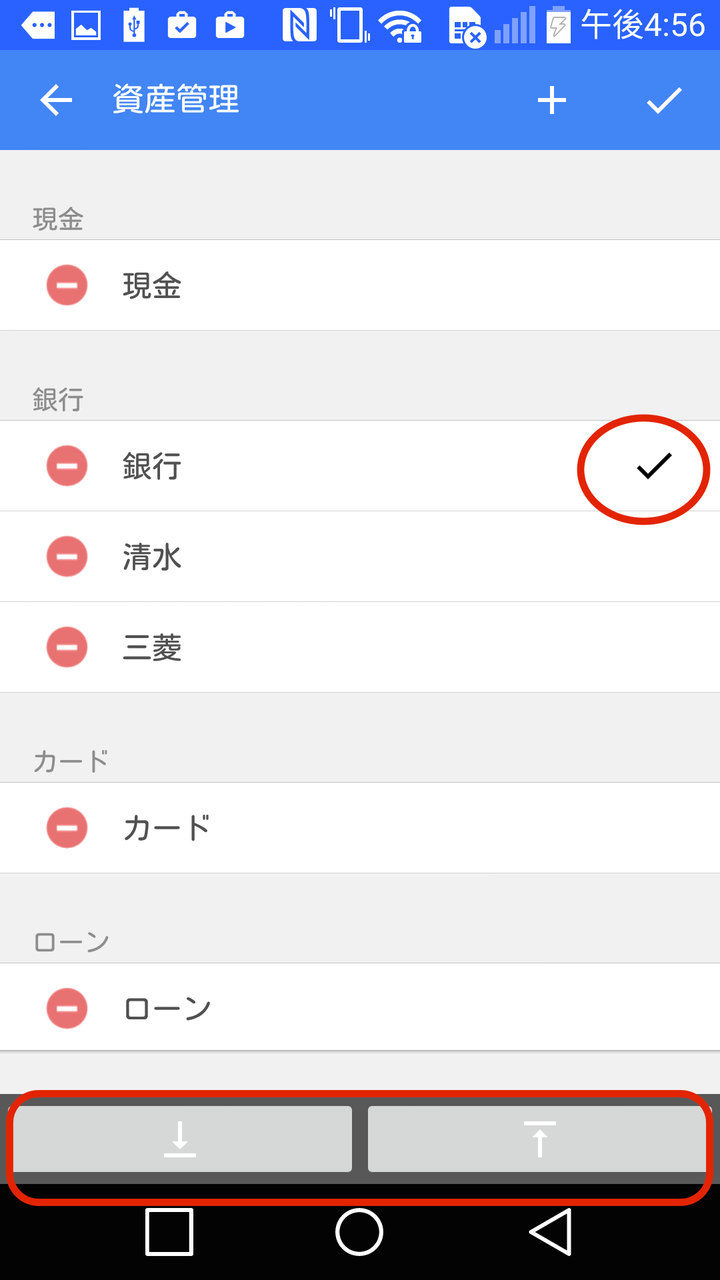Select the 三菱 account row

360,647
